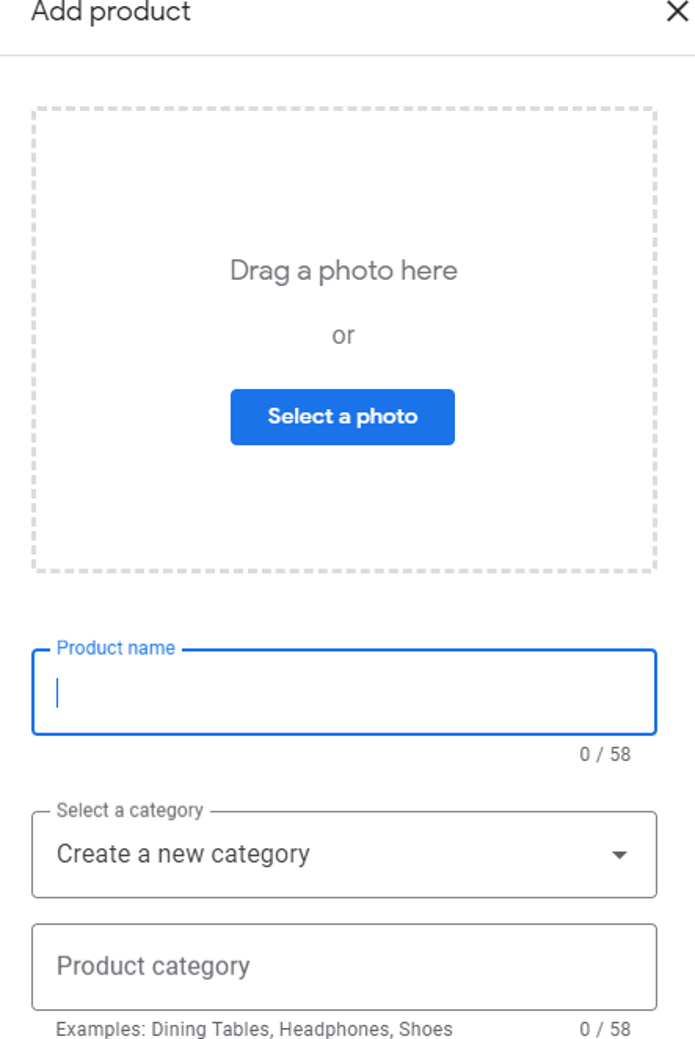Image resolution: width=695 pixels, height=1039 pixels.
Task: Tap the Select a photo button
Action: [343, 417]
